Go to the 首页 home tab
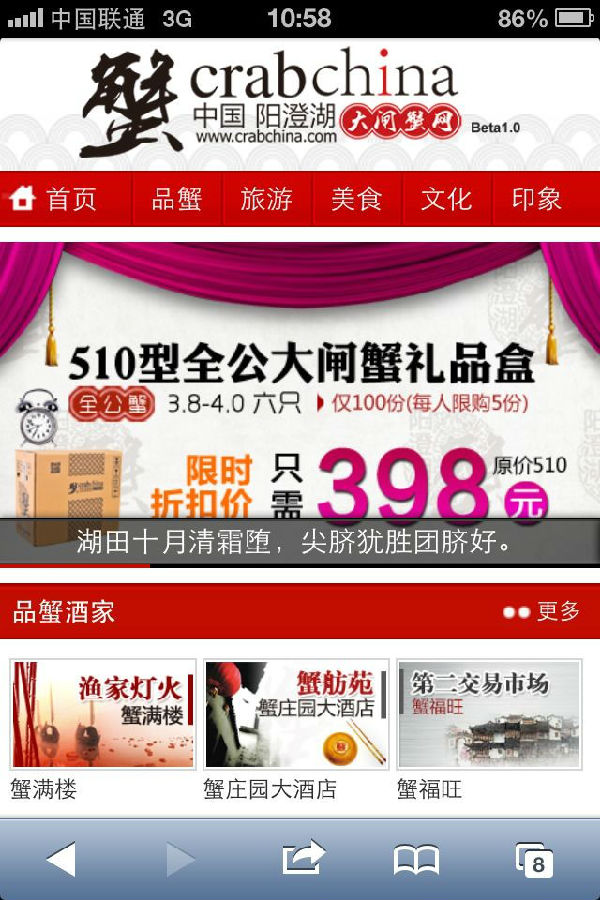This screenshot has width=600, height=900. (x=56, y=199)
